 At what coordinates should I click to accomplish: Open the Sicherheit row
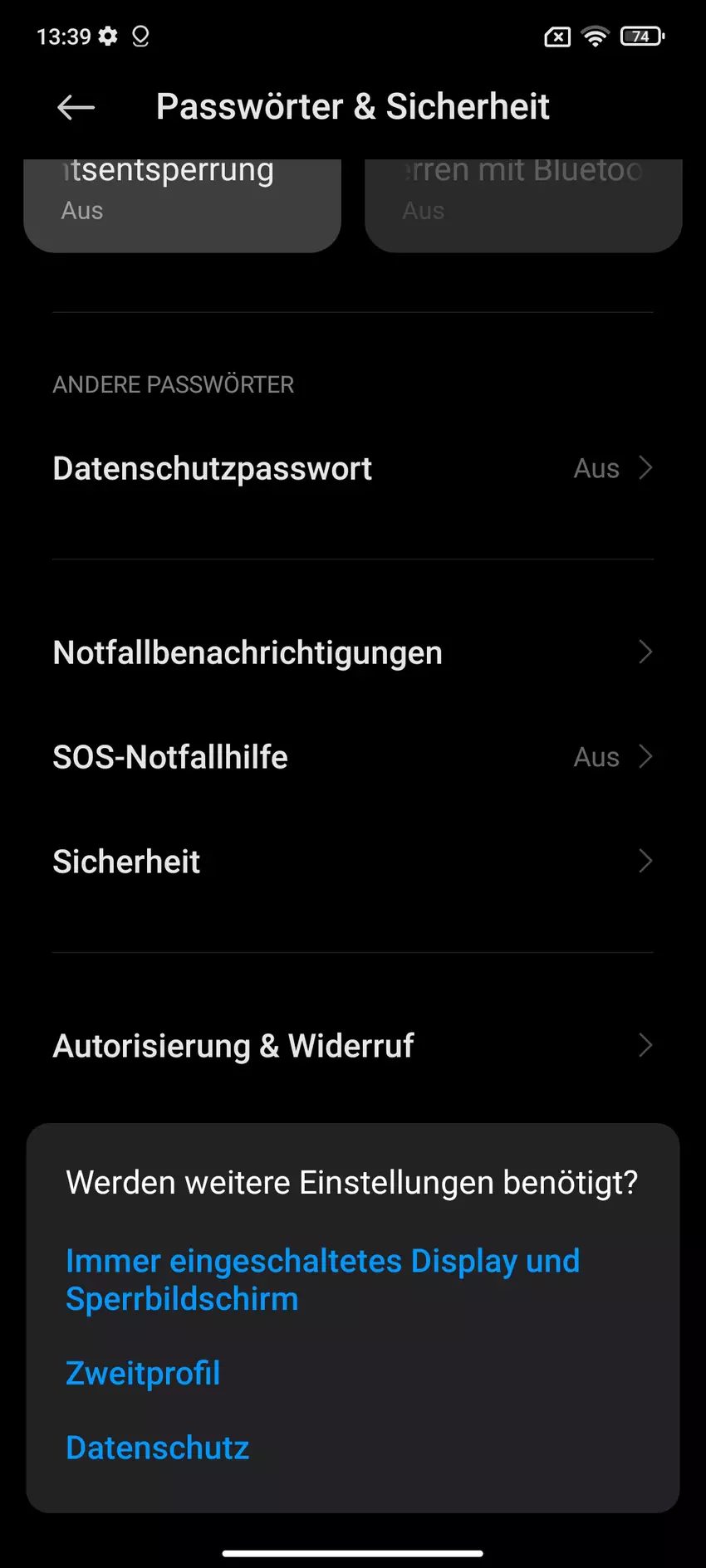click(352, 862)
